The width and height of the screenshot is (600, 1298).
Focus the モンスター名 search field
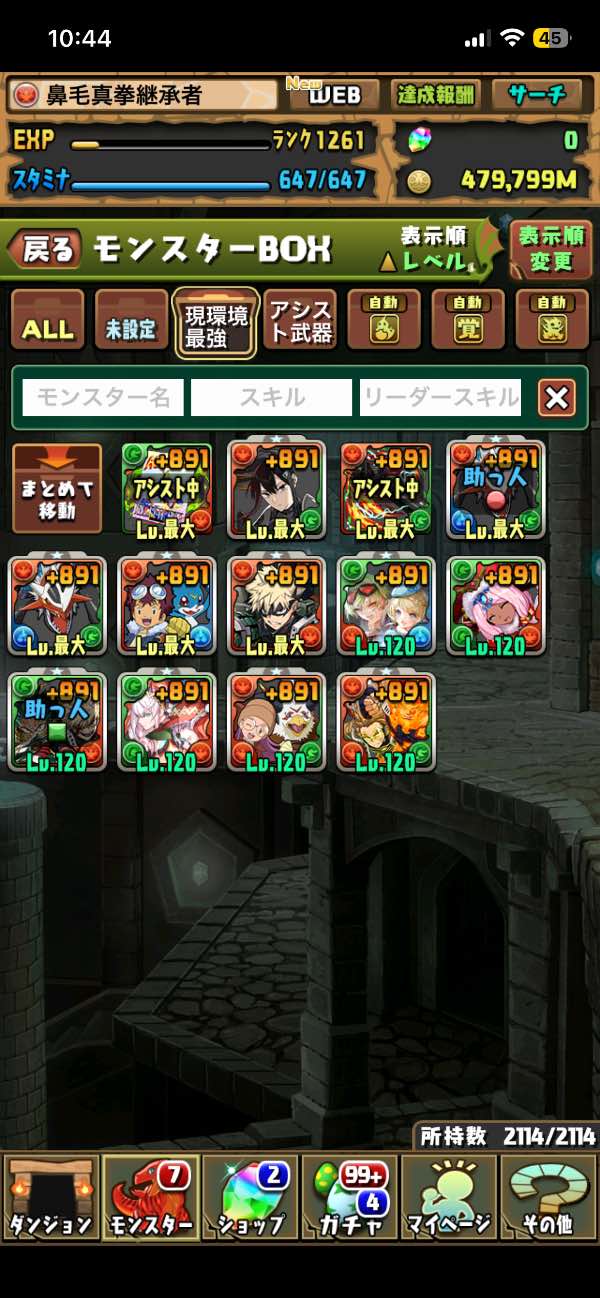pyautogui.click(x=103, y=398)
